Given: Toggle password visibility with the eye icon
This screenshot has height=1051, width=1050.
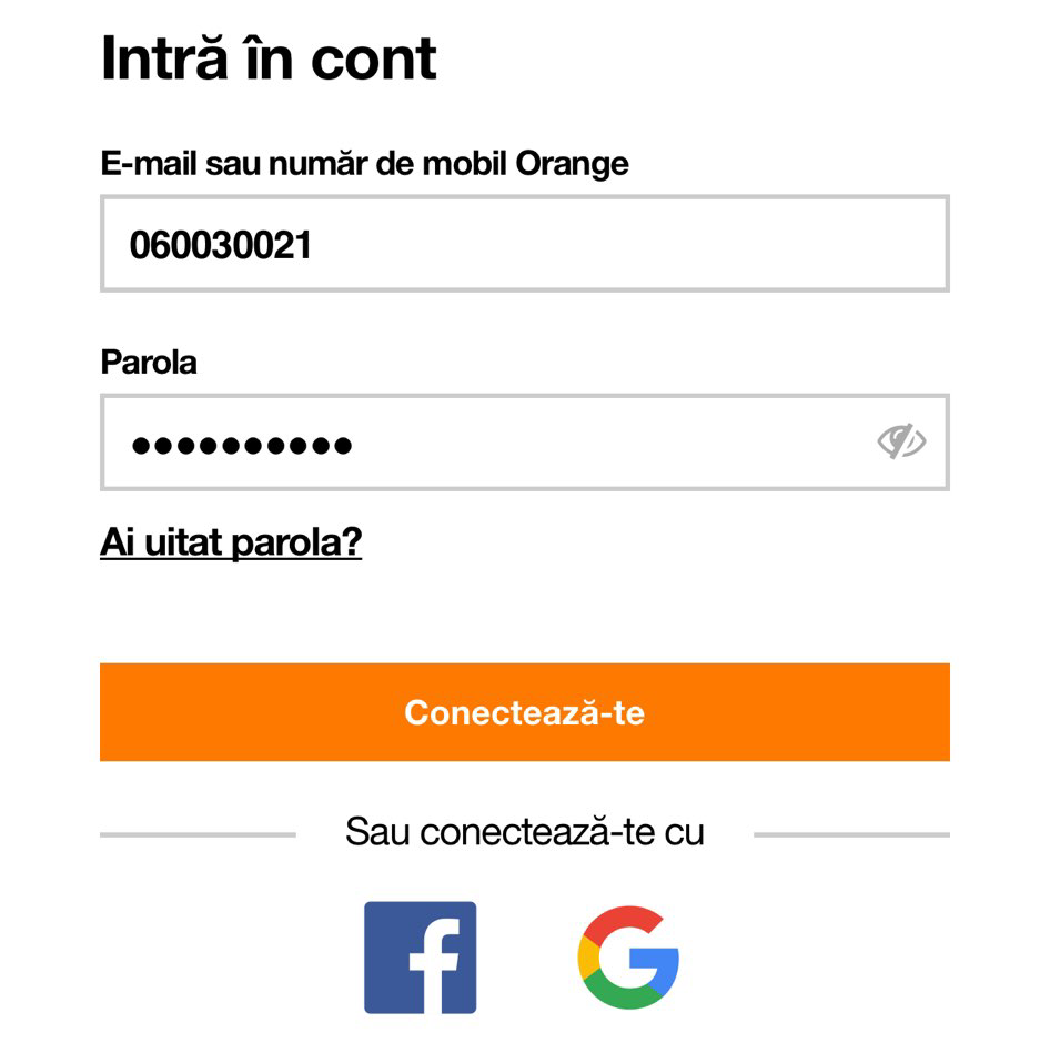Looking at the screenshot, I should click(901, 442).
